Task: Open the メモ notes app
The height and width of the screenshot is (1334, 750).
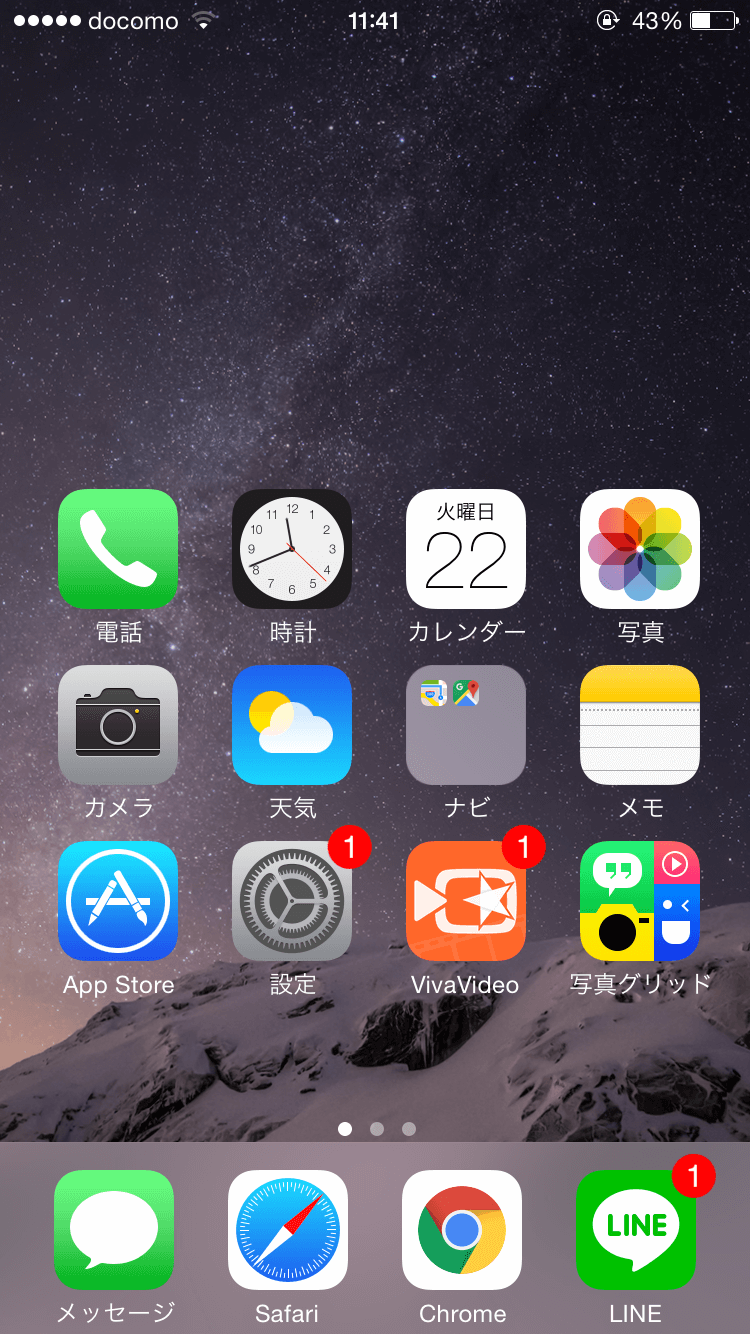Action: (640, 725)
